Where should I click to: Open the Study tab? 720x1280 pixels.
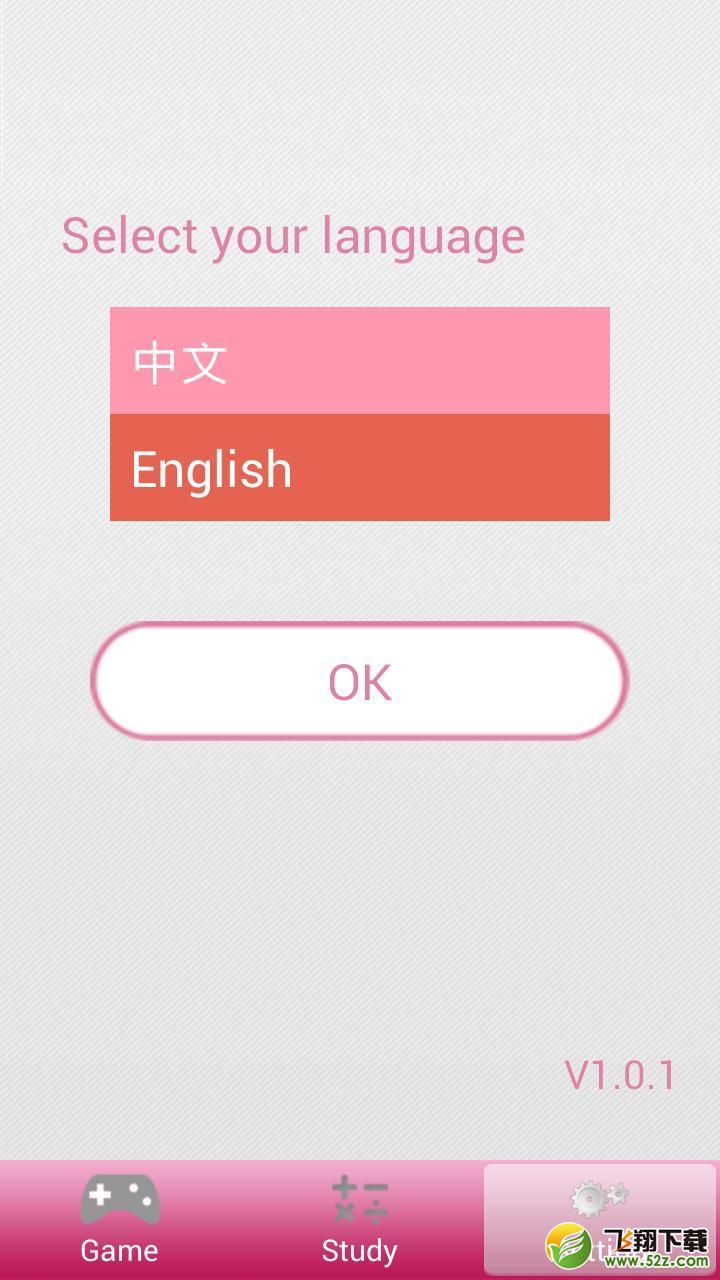(x=360, y=1220)
